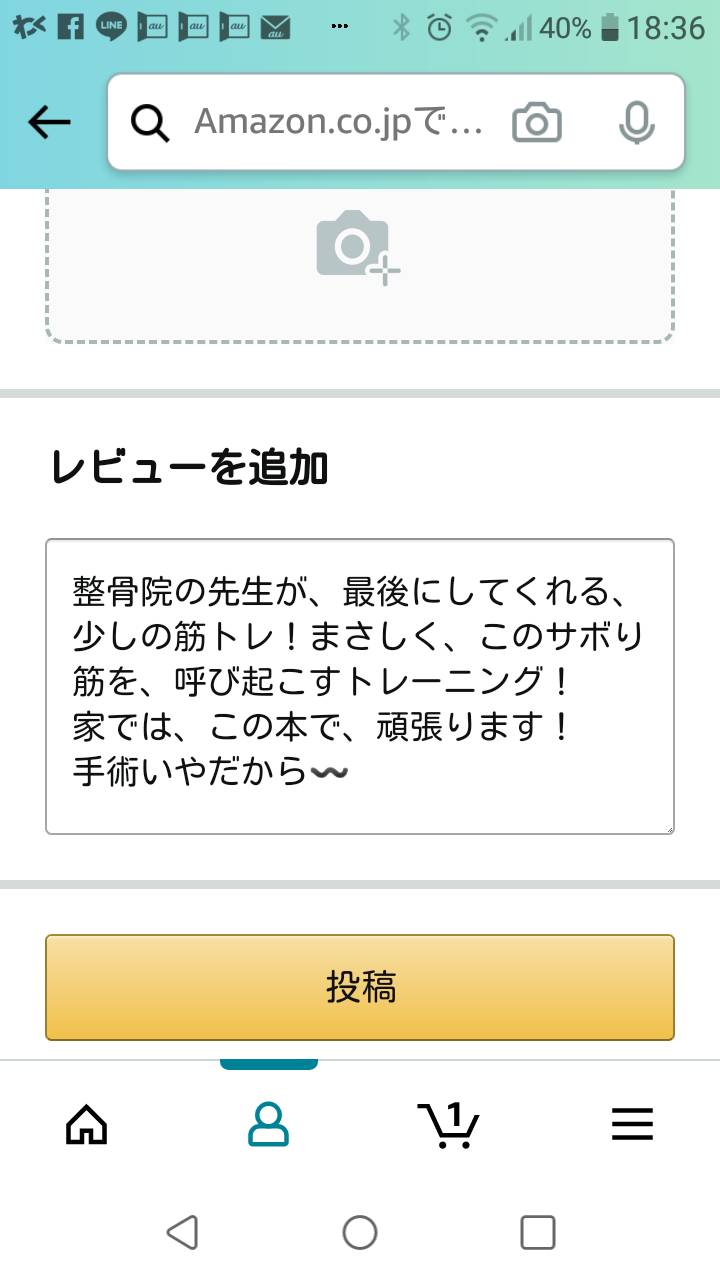Screen dimensions: 720x1280
Task: Start voice search with the microphone
Action: pyautogui.click(x=636, y=123)
